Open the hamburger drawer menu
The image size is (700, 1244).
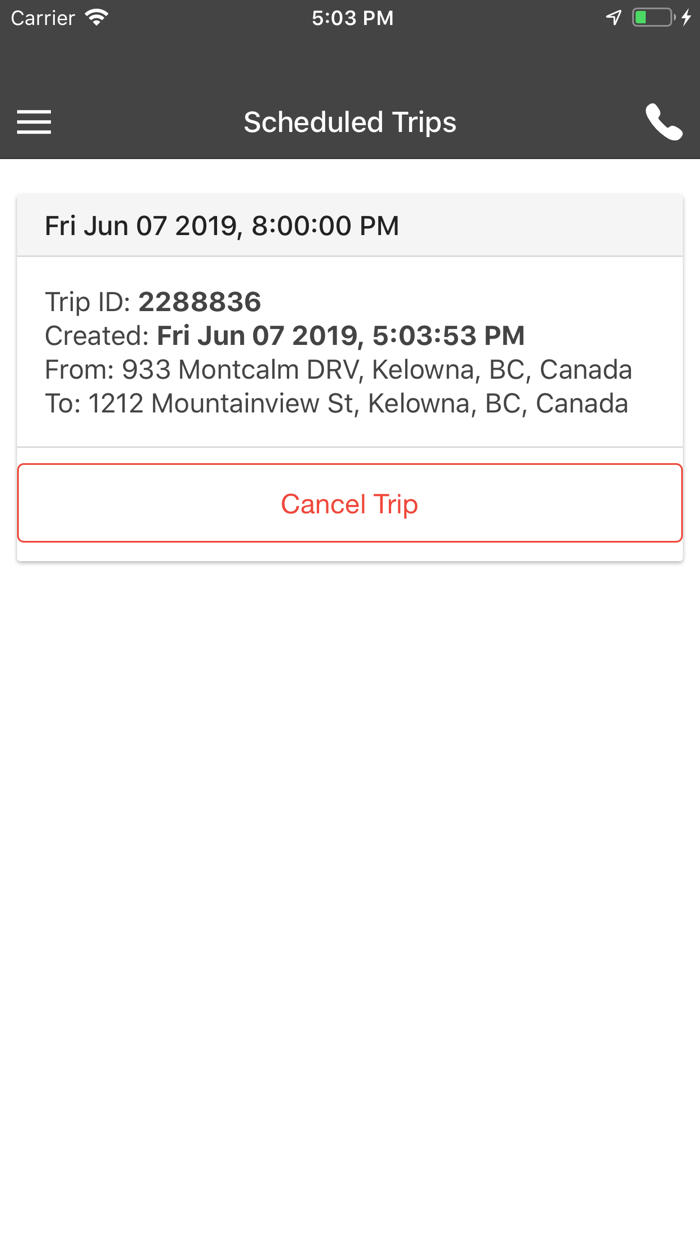(34, 122)
